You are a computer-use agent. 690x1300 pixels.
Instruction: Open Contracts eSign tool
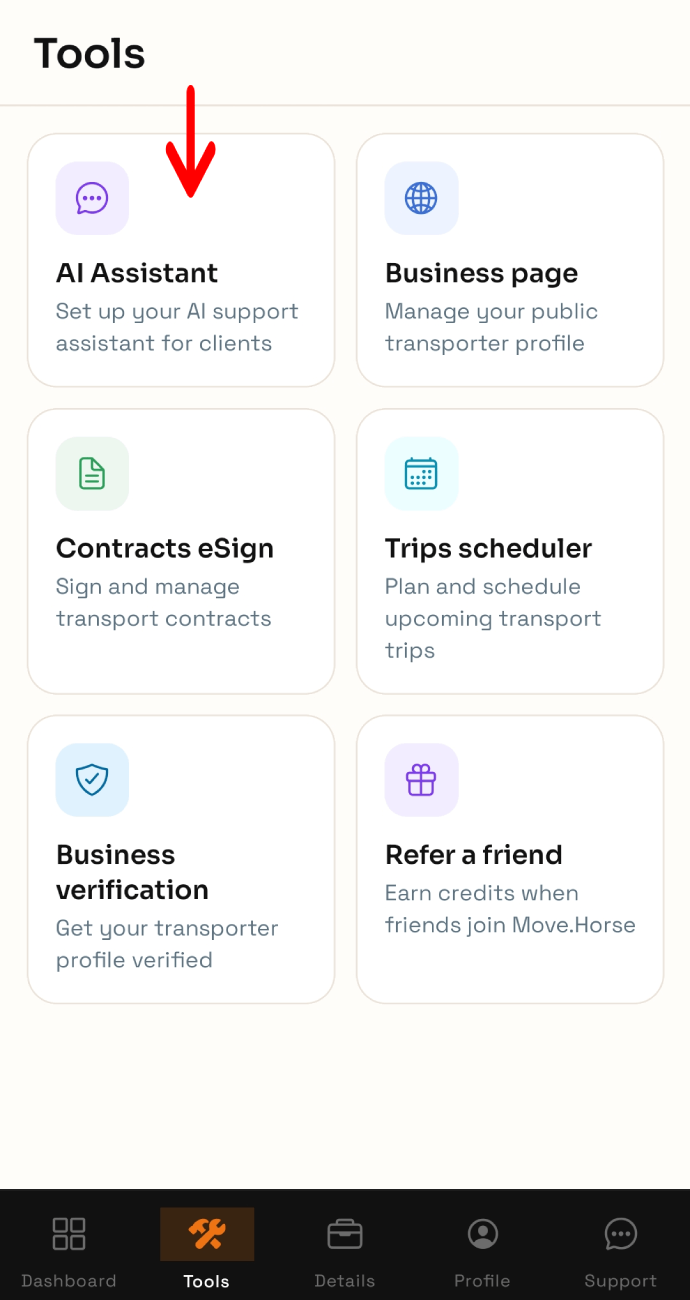181,551
